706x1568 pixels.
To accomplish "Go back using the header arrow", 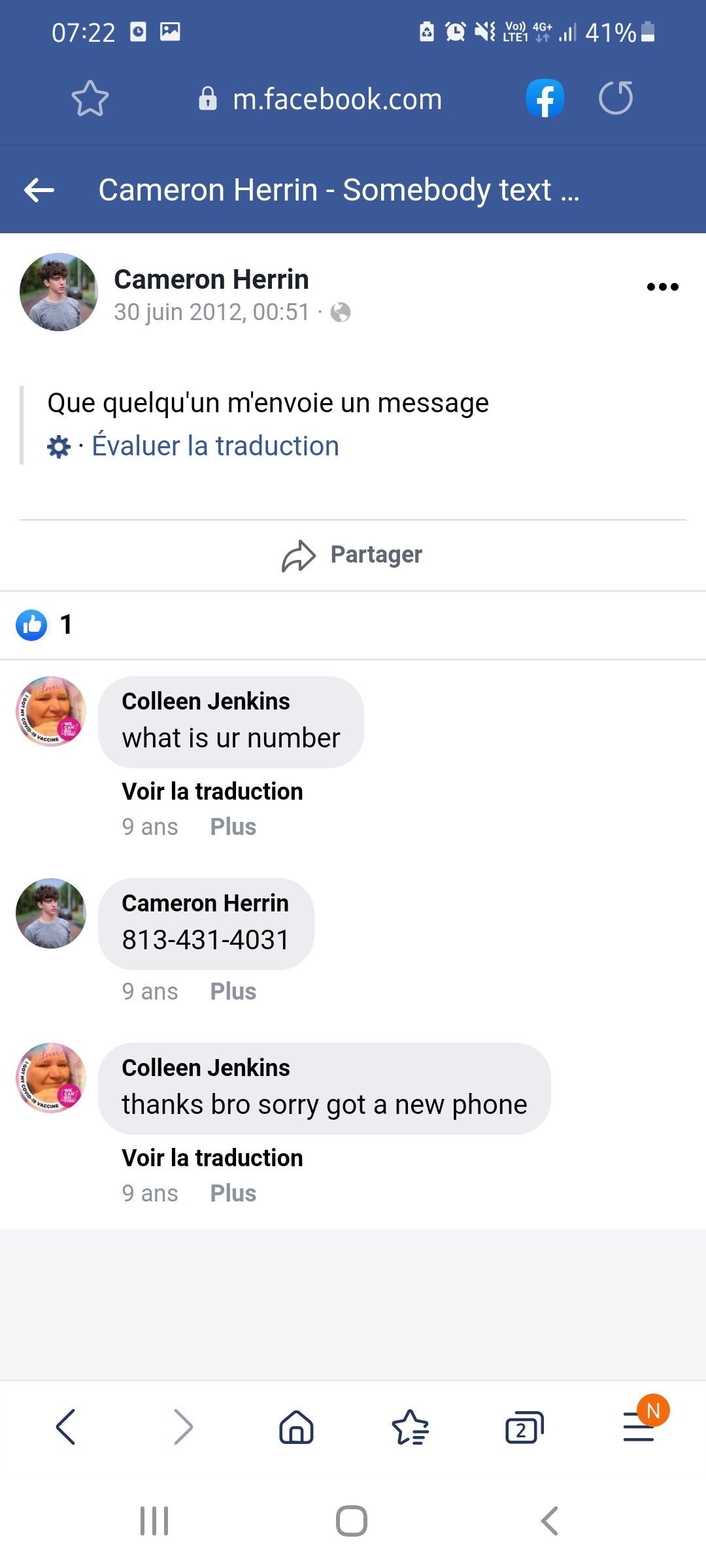I will (x=39, y=190).
